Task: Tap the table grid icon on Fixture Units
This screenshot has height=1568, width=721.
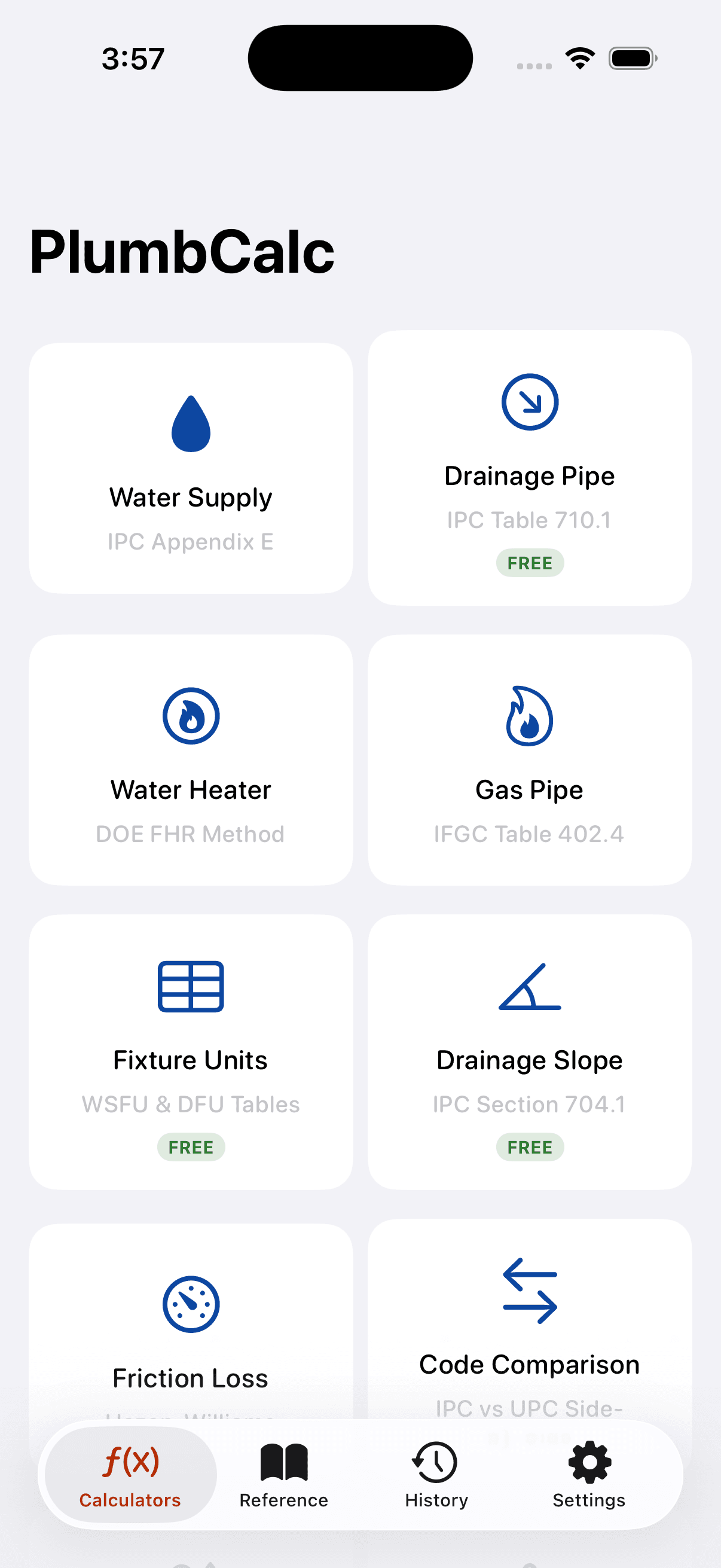Action: click(191, 987)
